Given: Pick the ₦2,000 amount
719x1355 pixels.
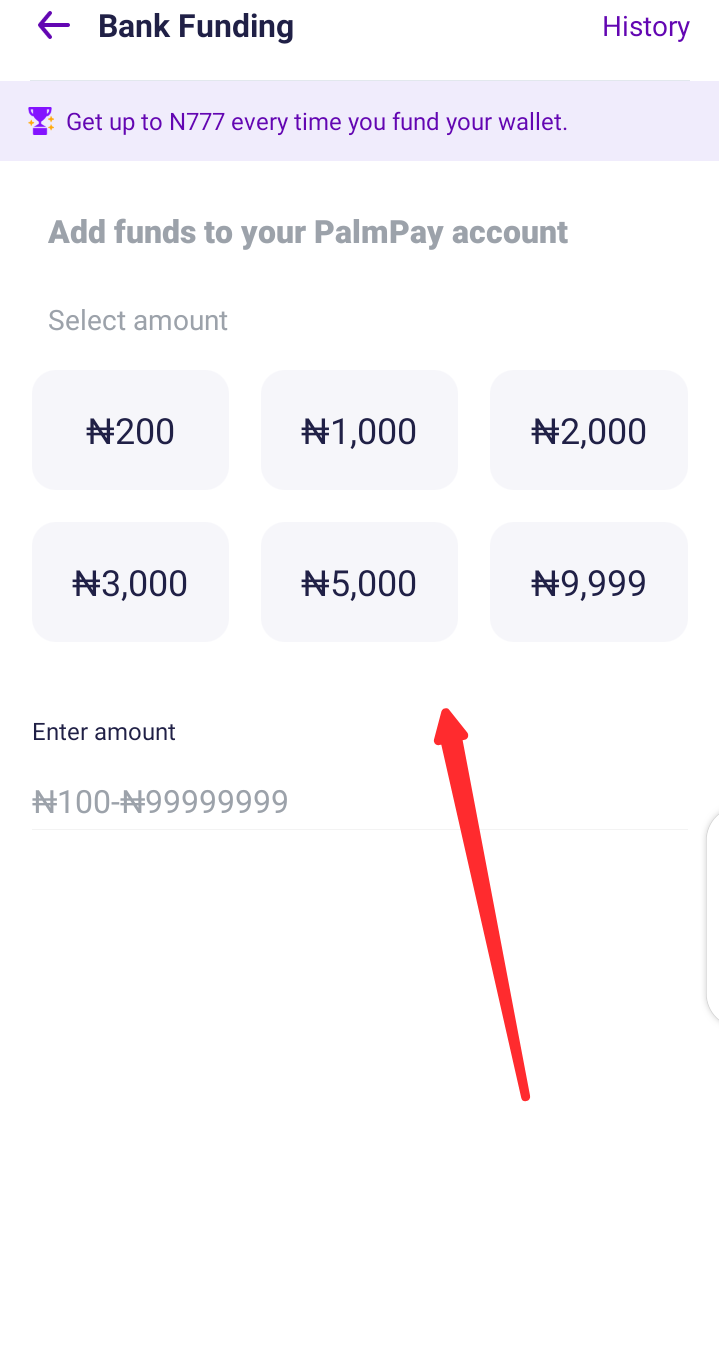Looking at the screenshot, I should tap(588, 431).
